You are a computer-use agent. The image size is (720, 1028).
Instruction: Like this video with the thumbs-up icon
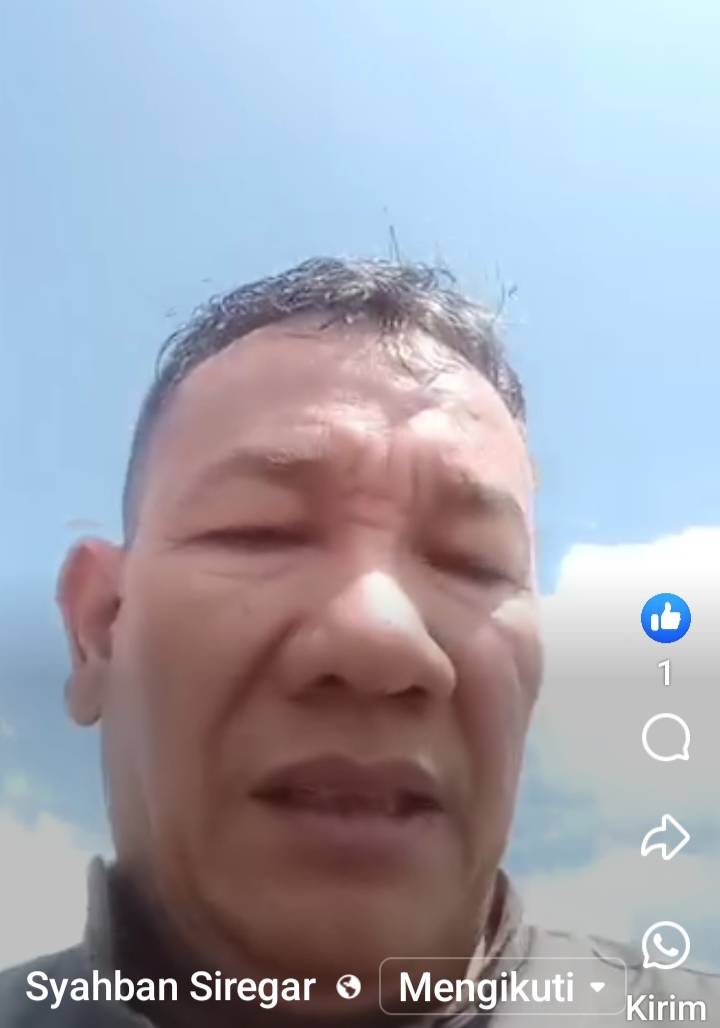coord(666,619)
